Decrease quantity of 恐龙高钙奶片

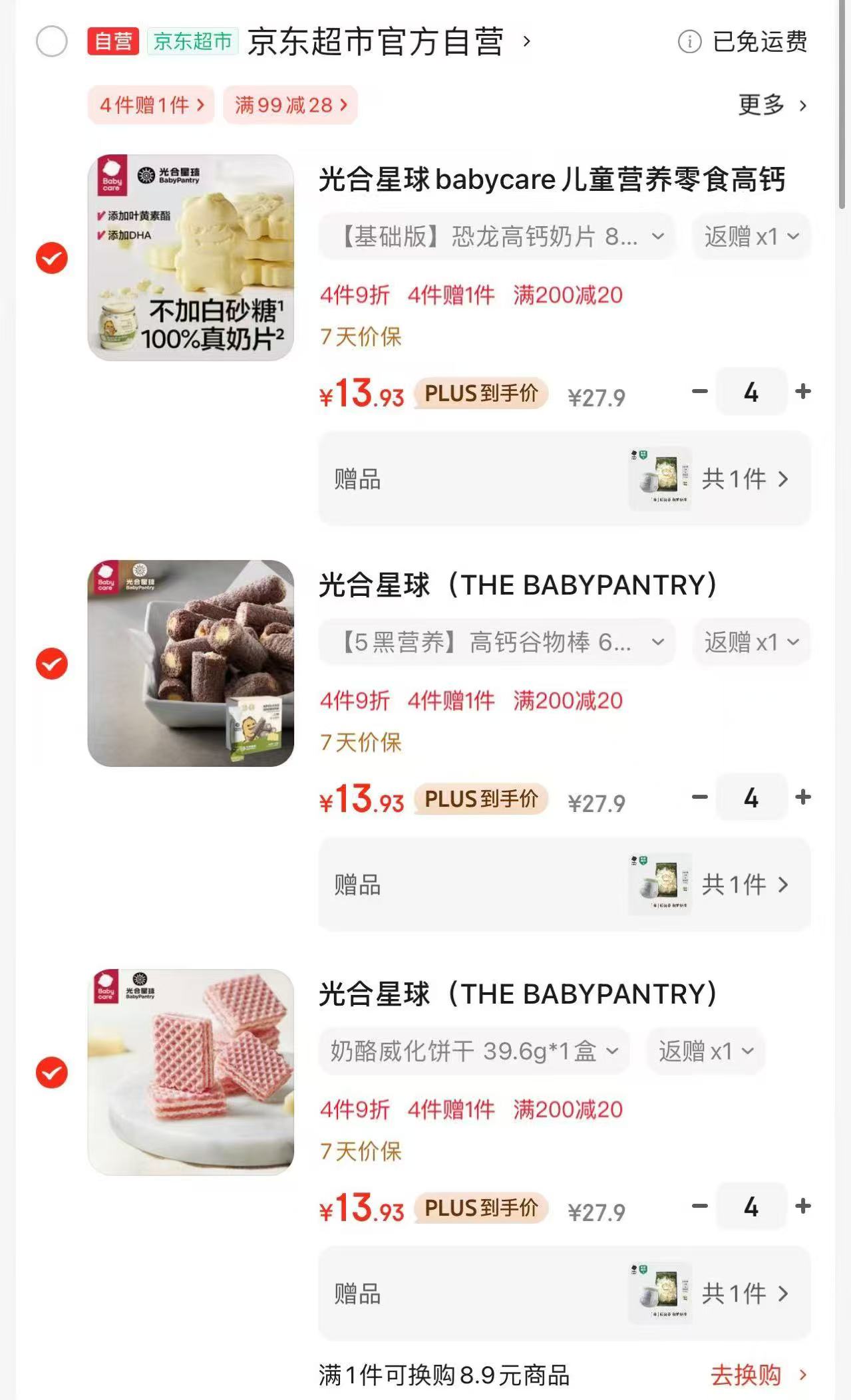pos(699,392)
